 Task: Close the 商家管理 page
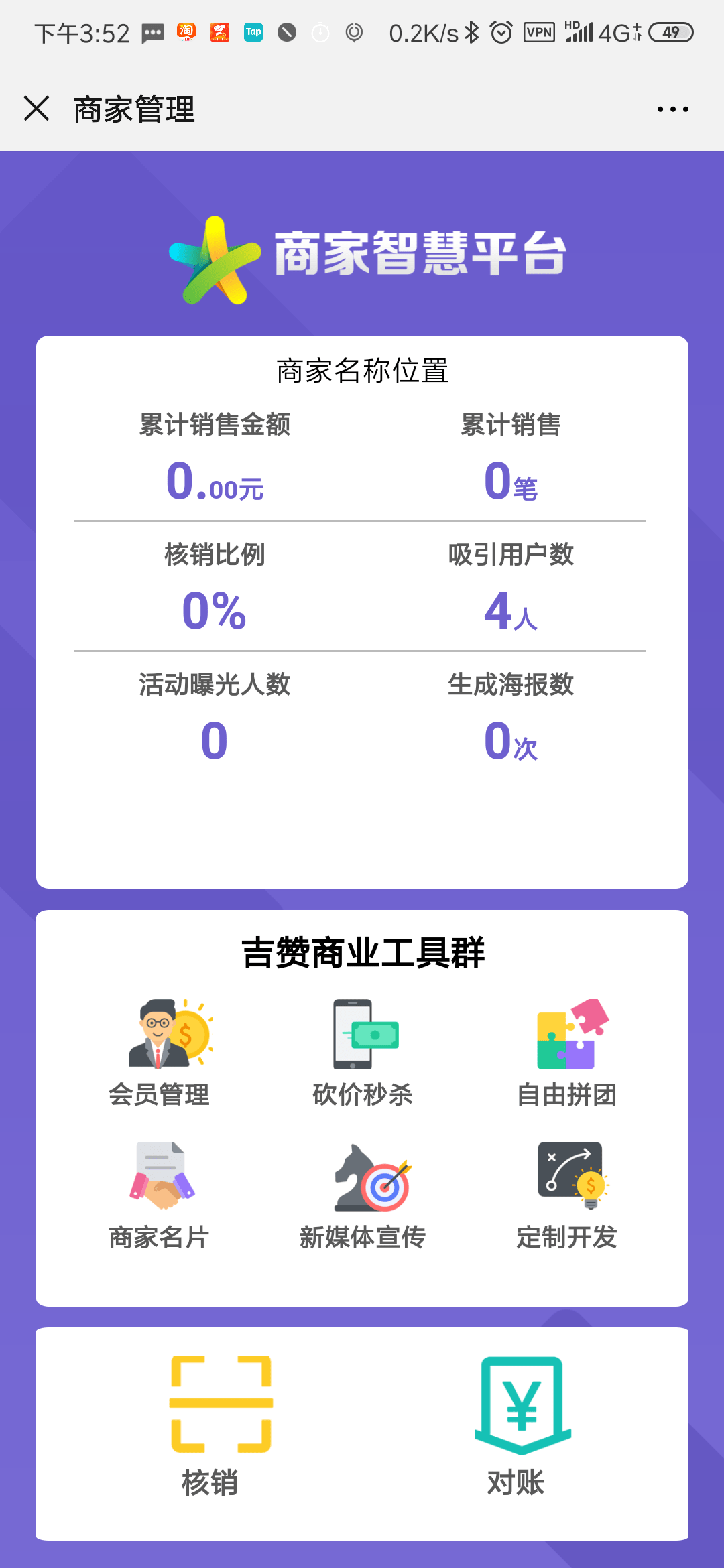click(36, 108)
